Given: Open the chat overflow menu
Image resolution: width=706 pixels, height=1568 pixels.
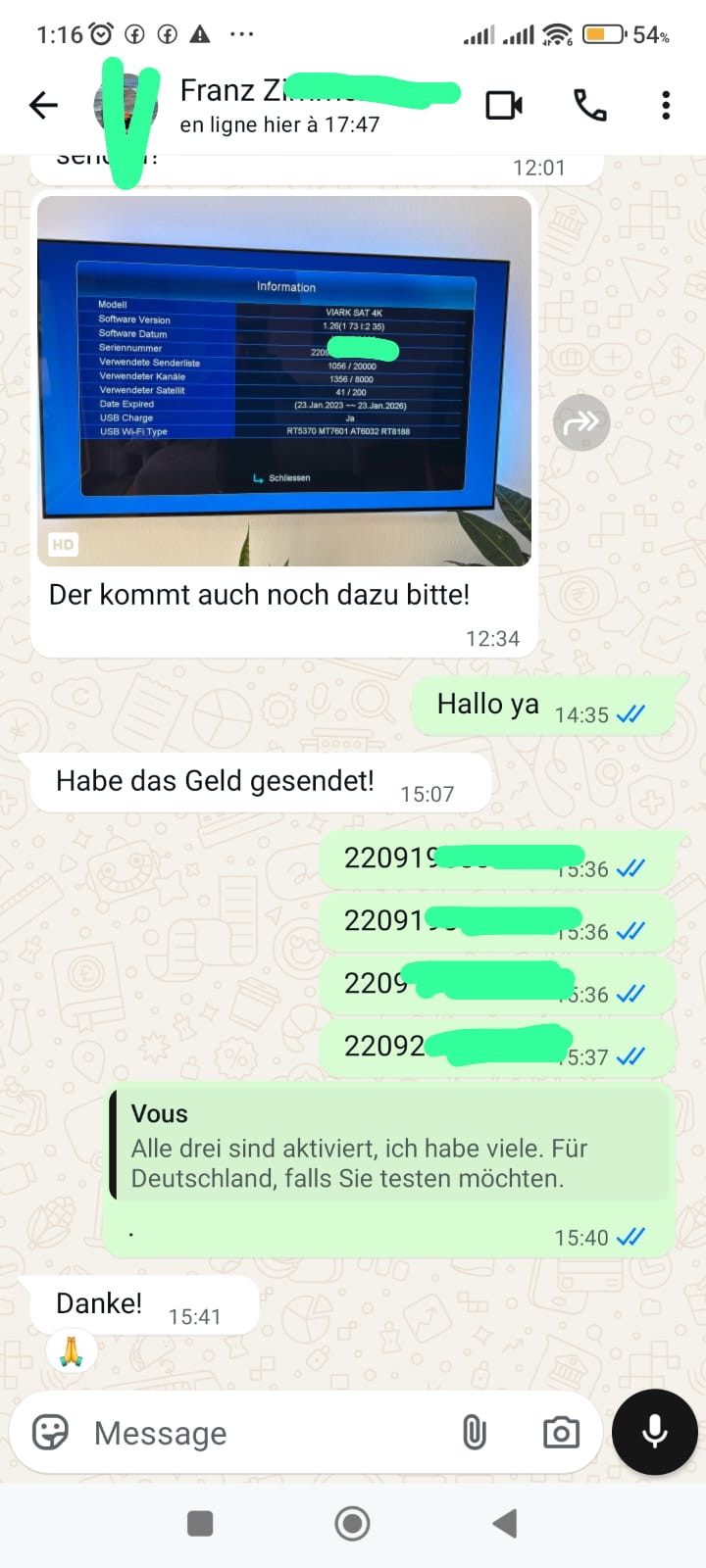Looking at the screenshot, I should click(x=666, y=105).
